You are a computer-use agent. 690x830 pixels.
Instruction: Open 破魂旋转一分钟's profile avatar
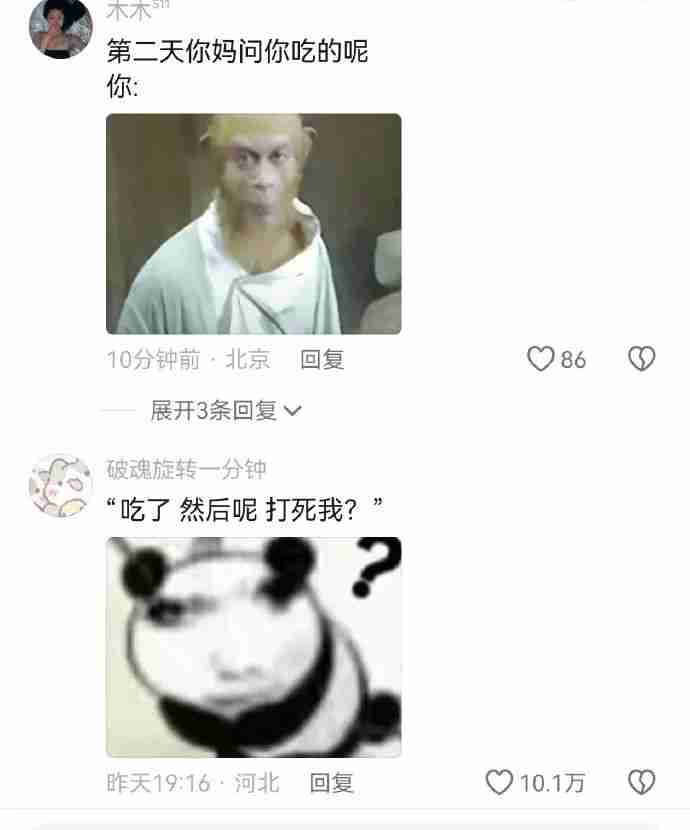coord(60,485)
